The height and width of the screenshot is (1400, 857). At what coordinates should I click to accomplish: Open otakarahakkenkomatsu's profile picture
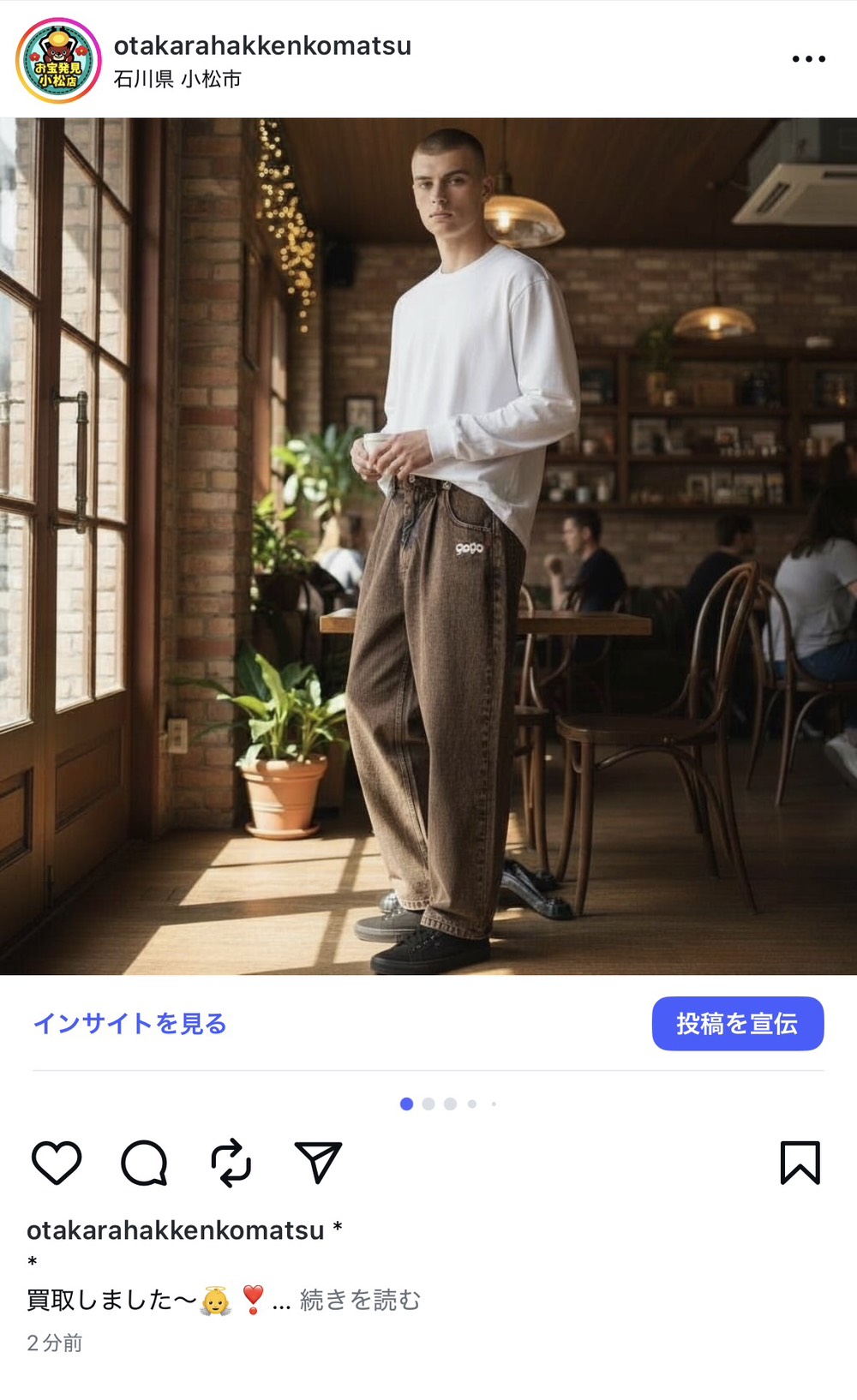point(58,61)
